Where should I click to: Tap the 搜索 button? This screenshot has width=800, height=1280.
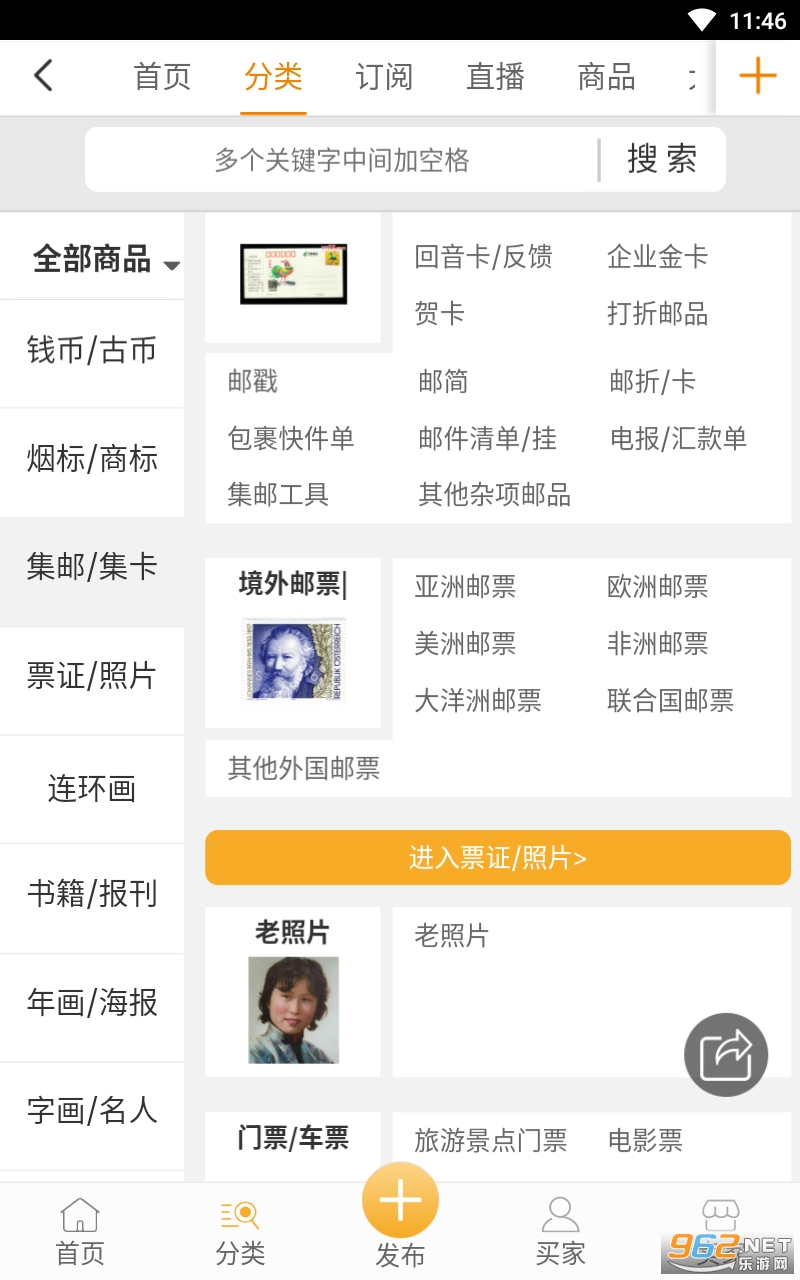(662, 159)
